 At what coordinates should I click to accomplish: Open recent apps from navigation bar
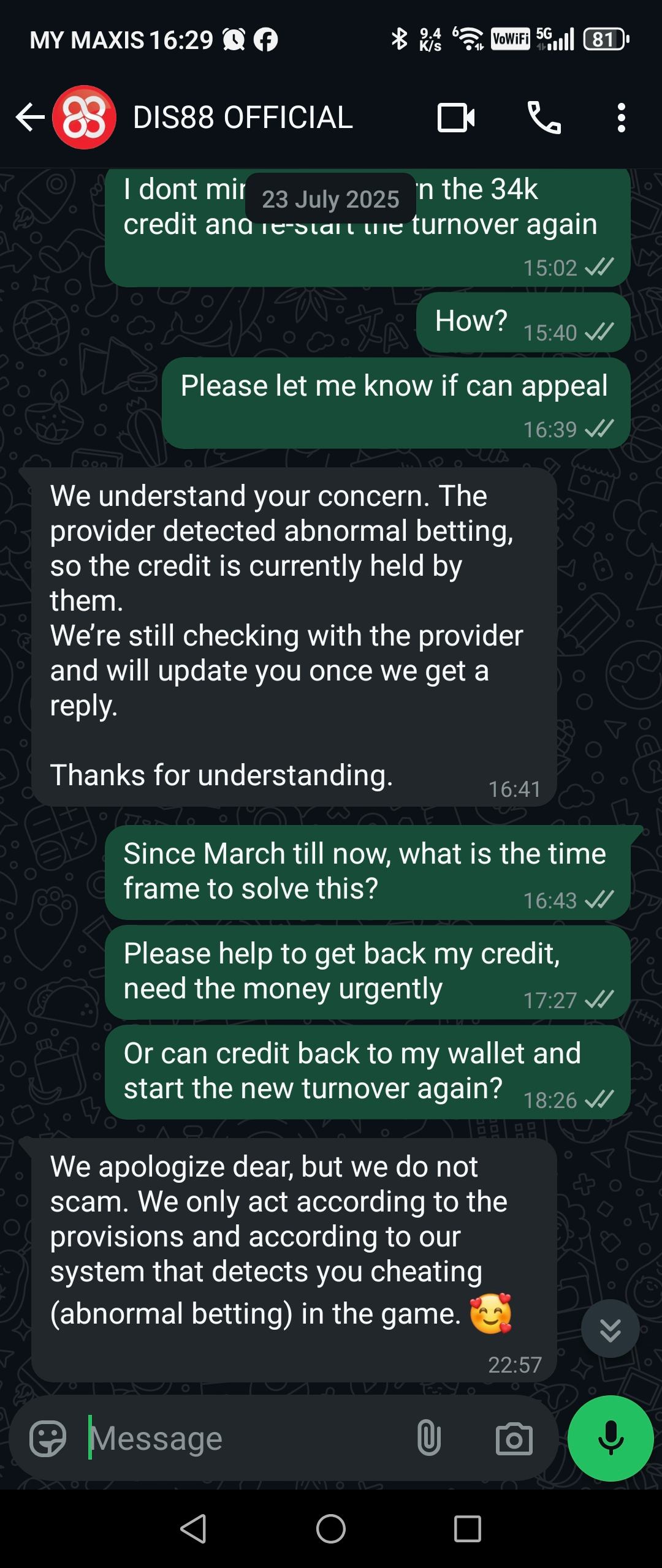467,1529
